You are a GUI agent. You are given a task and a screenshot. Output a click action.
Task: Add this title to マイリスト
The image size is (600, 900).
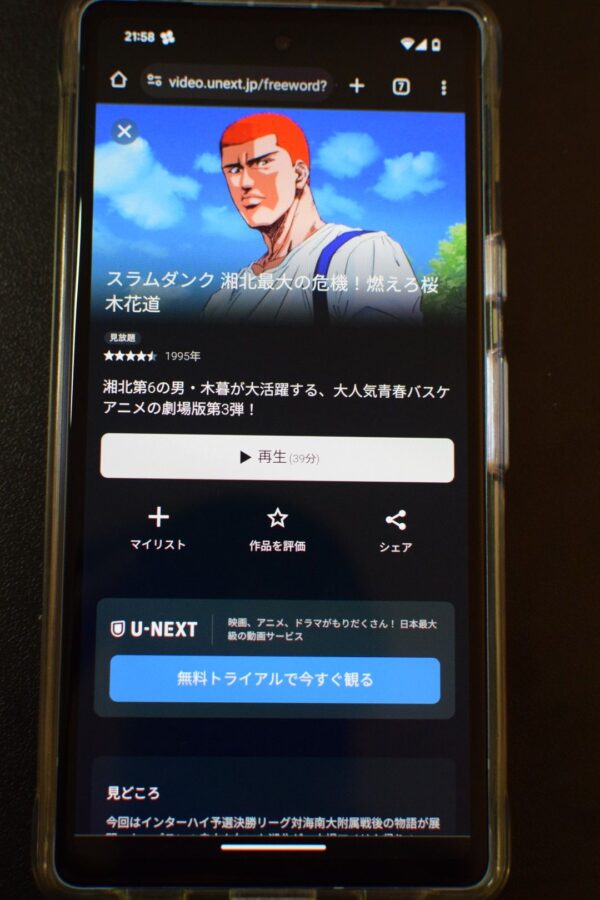pyautogui.click(x=158, y=528)
